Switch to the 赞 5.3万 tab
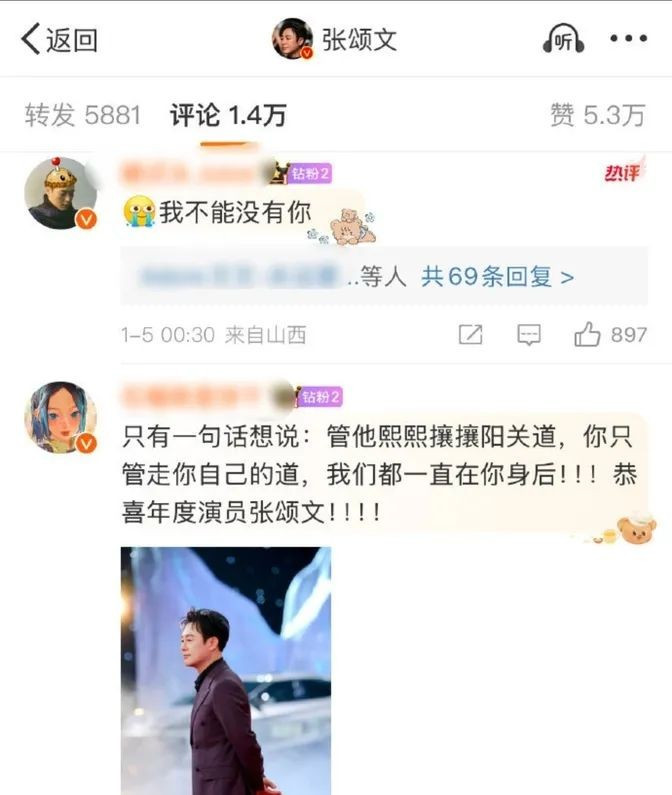This screenshot has height=795, width=672. point(597,115)
